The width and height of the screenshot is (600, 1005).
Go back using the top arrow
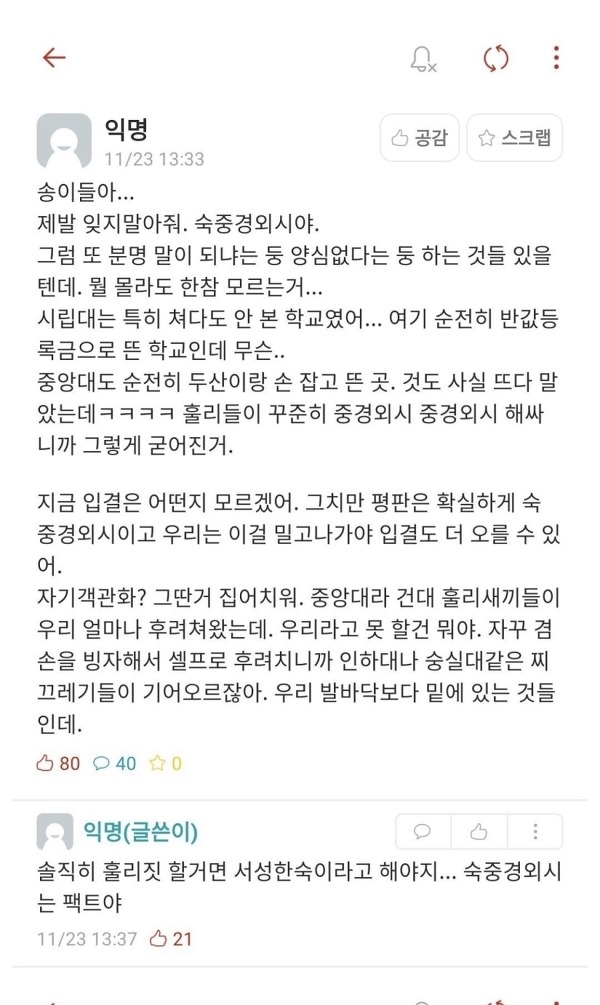pos(53,58)
